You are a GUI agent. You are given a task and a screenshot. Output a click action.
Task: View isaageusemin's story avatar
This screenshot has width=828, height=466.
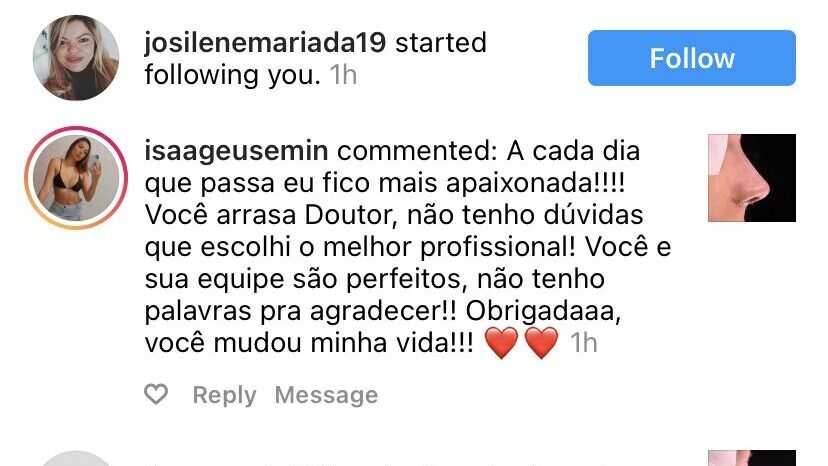click(78, 178)
